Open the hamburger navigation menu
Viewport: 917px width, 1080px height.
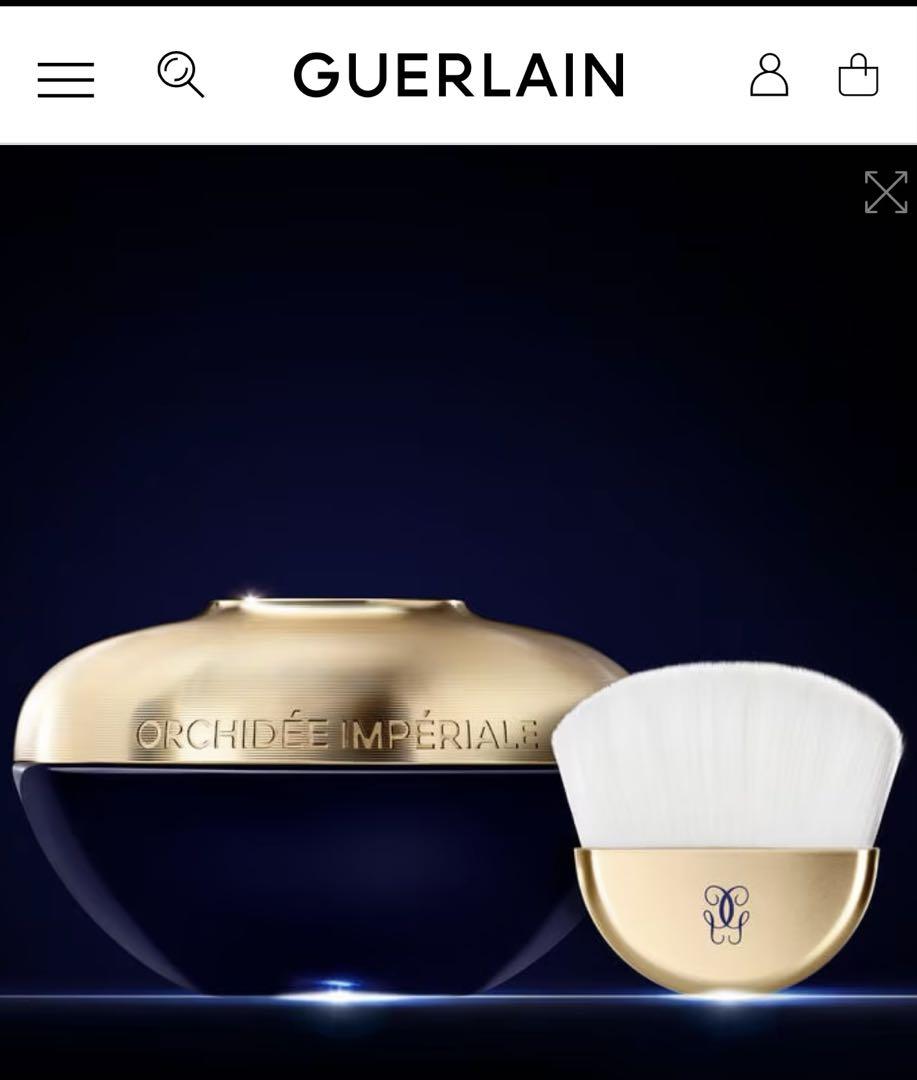click(x=66, y=79)
